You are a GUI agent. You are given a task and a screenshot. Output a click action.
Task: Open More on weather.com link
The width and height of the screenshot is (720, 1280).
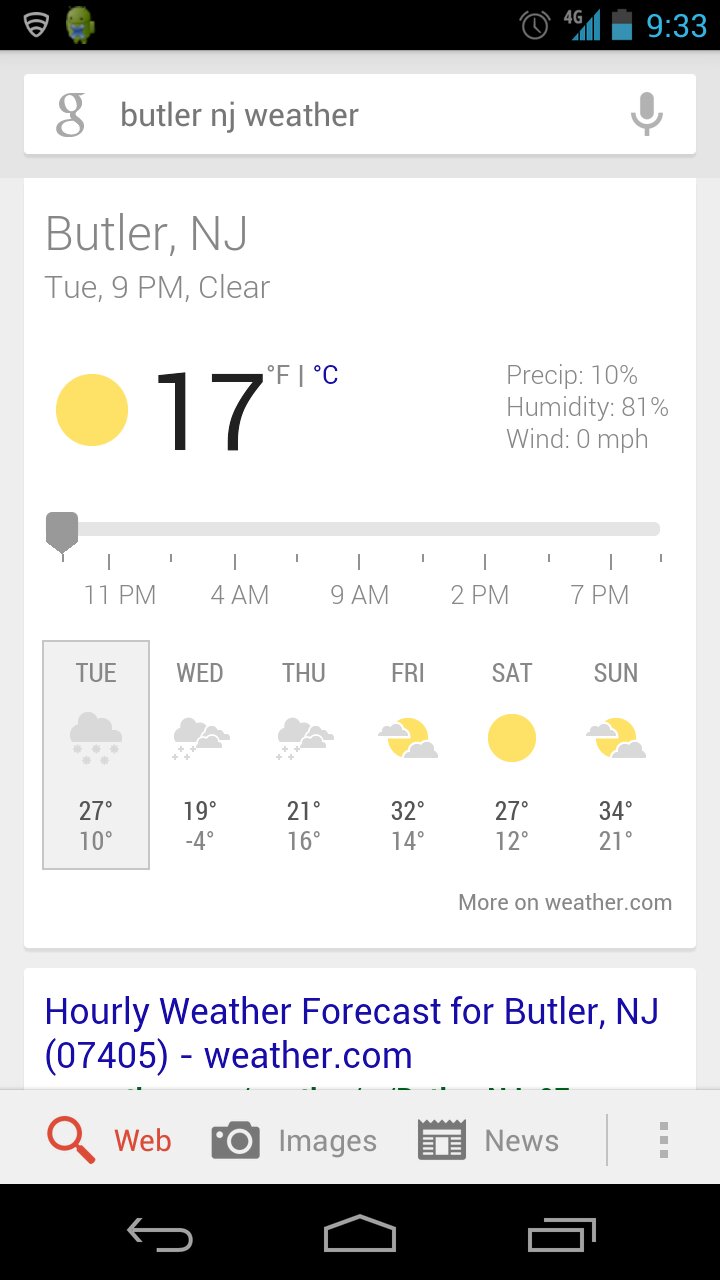click(x=565, y=902)
